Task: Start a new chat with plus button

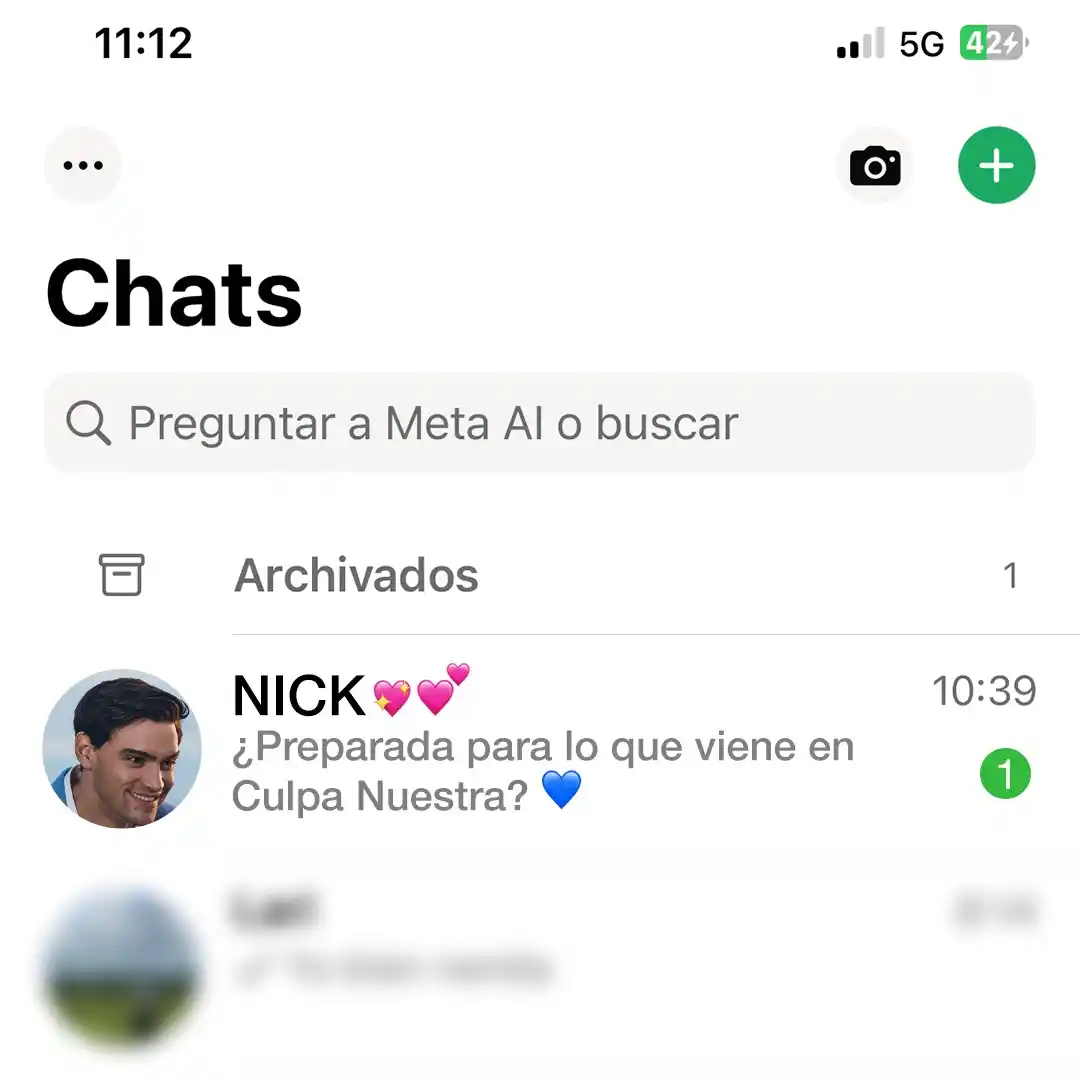Action: pyautogui.click(x=996, y=166)
